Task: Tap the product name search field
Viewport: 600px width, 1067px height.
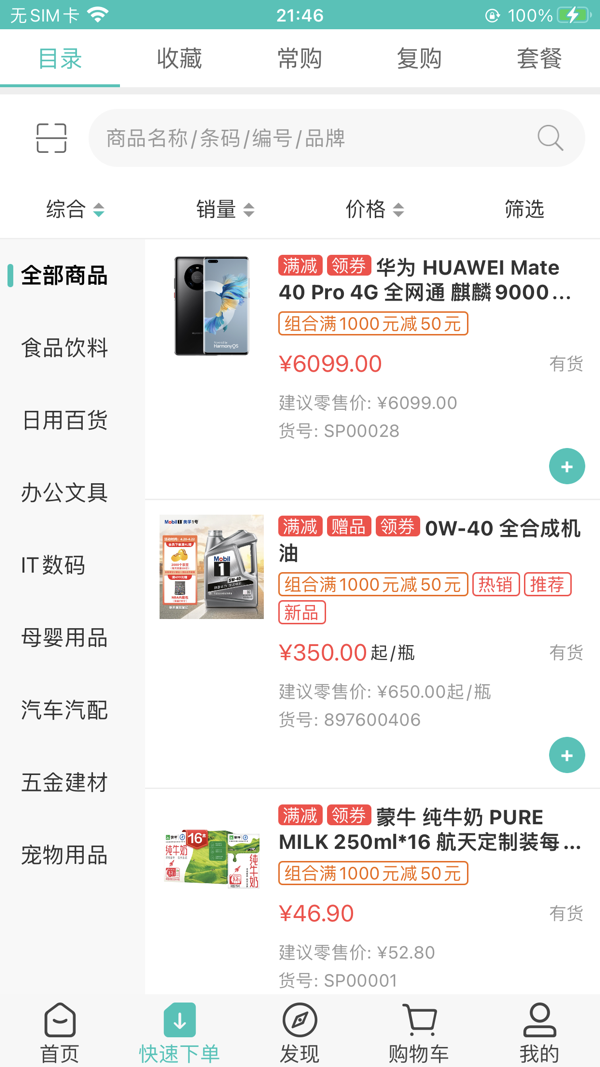Action: 315,138
